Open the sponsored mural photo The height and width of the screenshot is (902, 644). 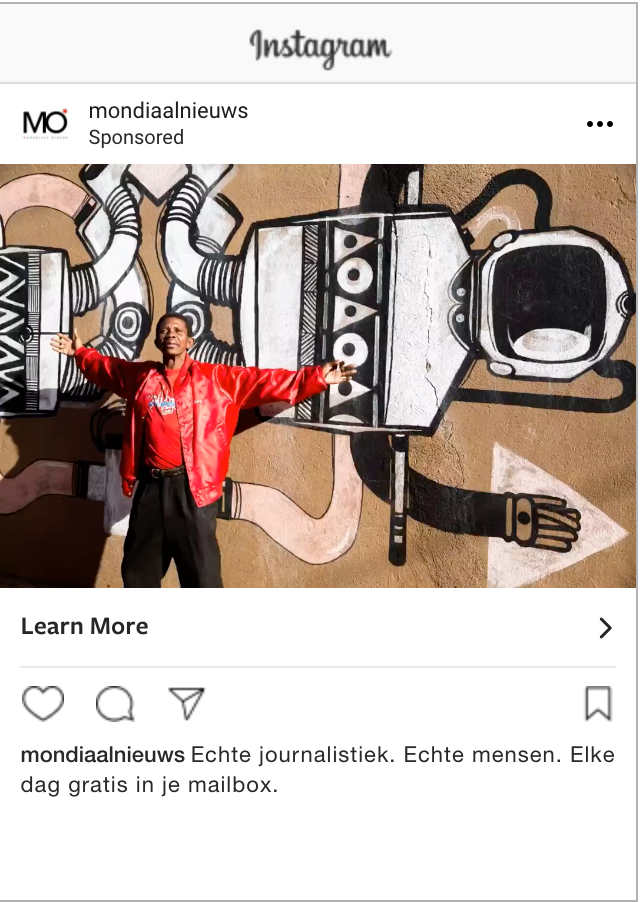(318, 375)
